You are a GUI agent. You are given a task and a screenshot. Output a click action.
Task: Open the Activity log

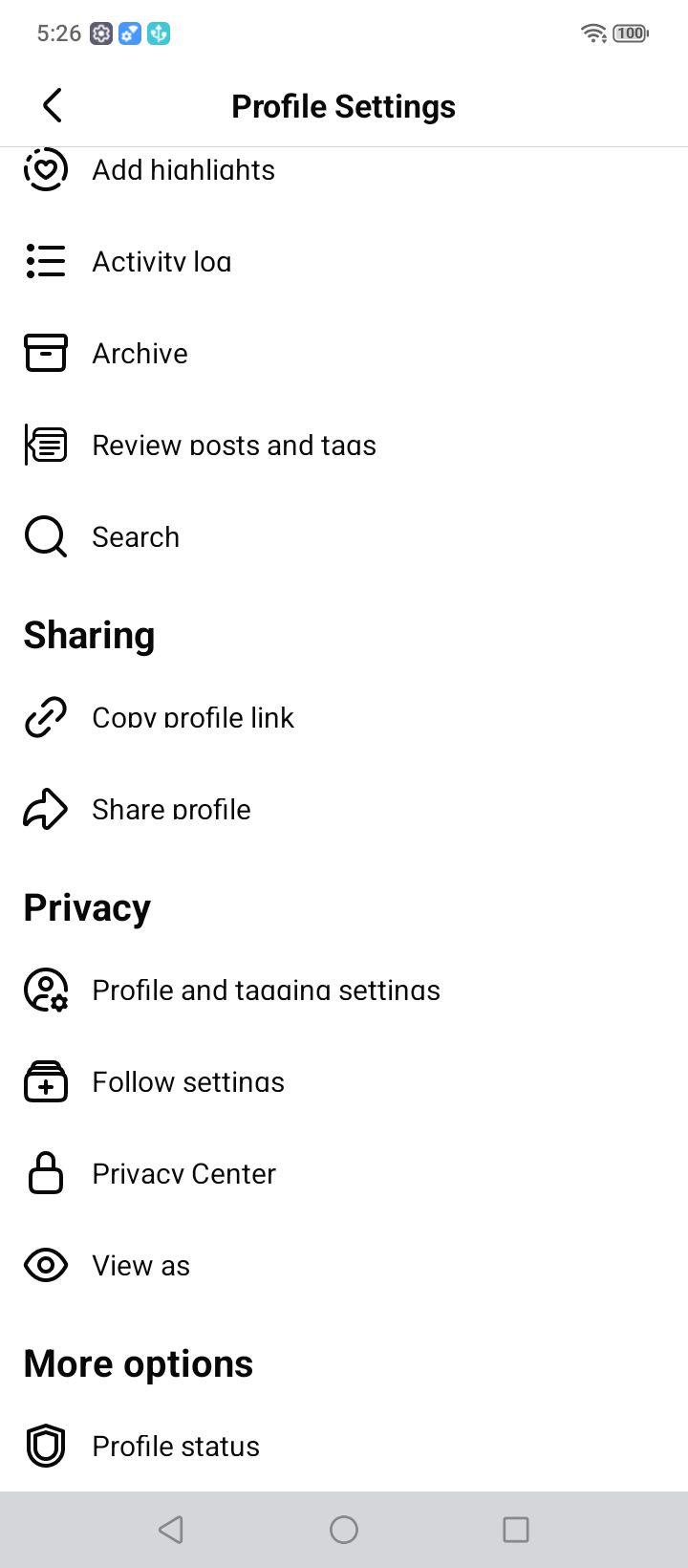pyautogui.click(x=344, y=261)
